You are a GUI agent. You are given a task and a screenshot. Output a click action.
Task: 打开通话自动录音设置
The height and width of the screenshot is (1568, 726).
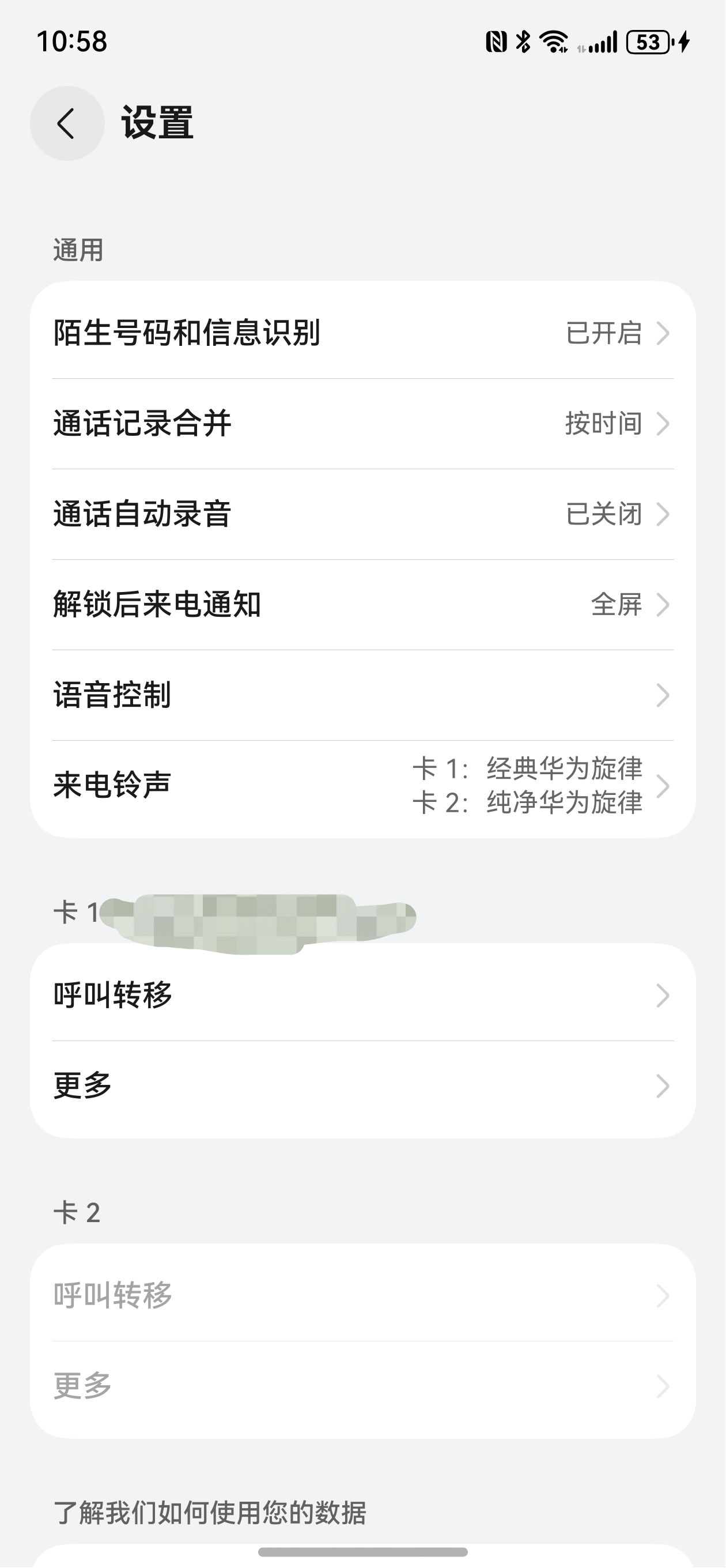(x=362, y=514)
